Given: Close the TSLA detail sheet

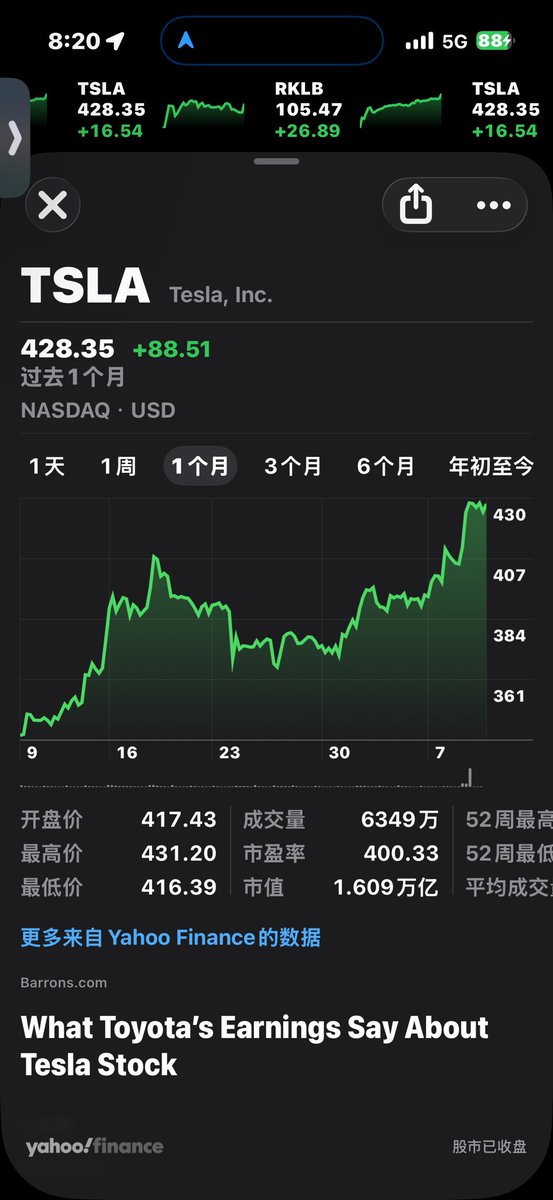Looking at the screenshot, I should coord(52,205).
